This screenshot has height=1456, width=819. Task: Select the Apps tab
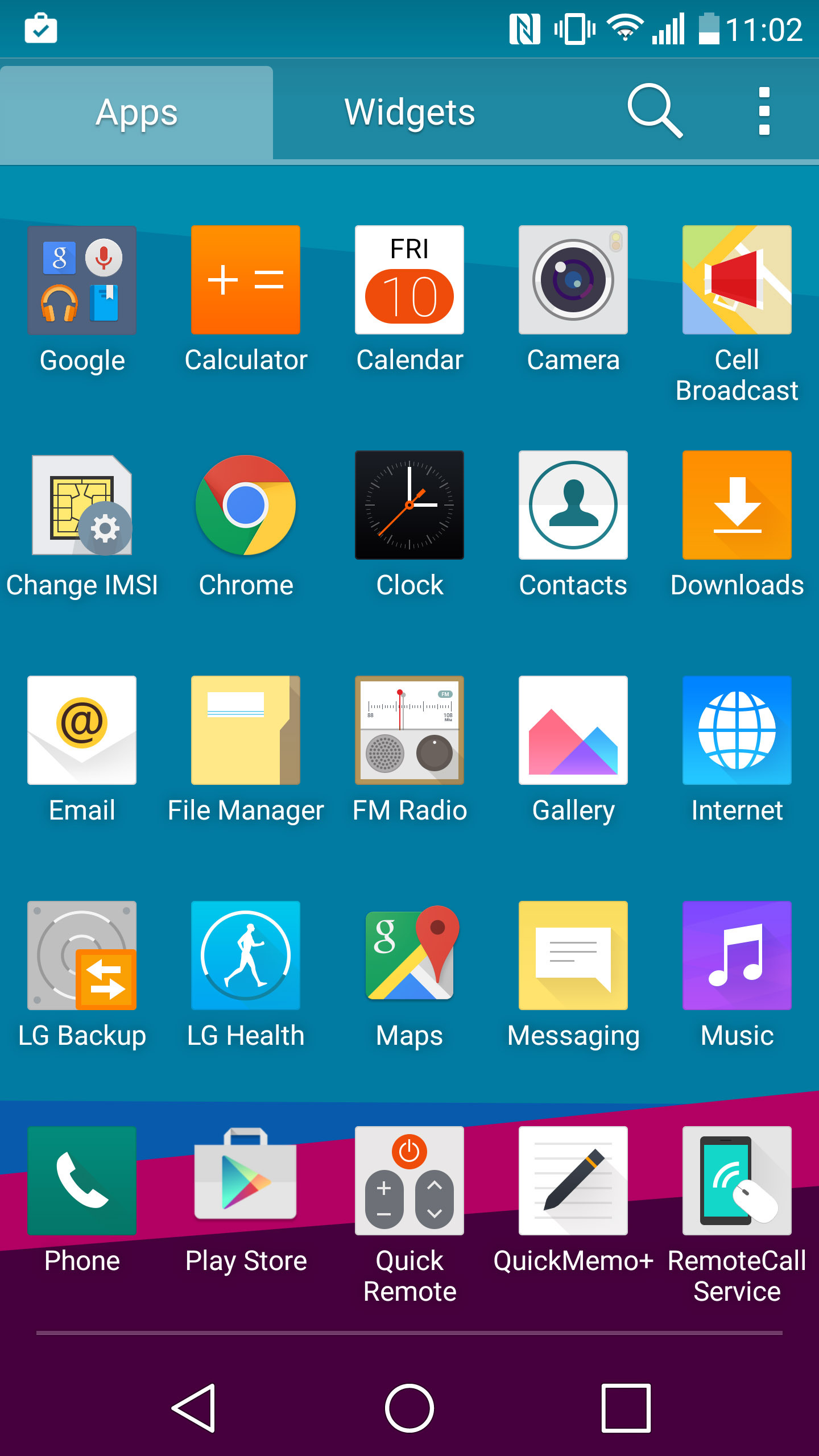click(136, 113)
